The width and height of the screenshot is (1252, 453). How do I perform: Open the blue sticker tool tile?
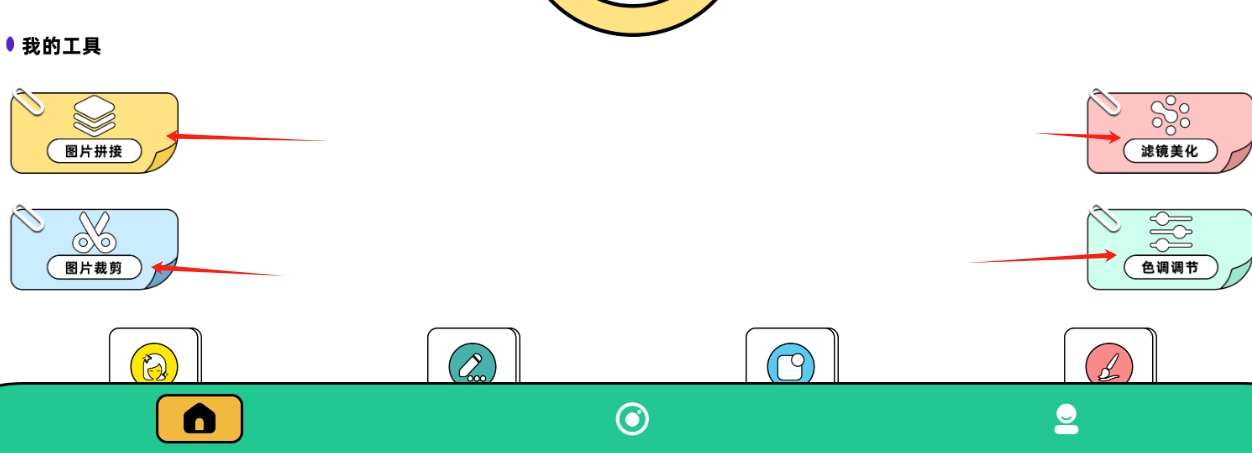pyautogui.click(x=790, y=361)
